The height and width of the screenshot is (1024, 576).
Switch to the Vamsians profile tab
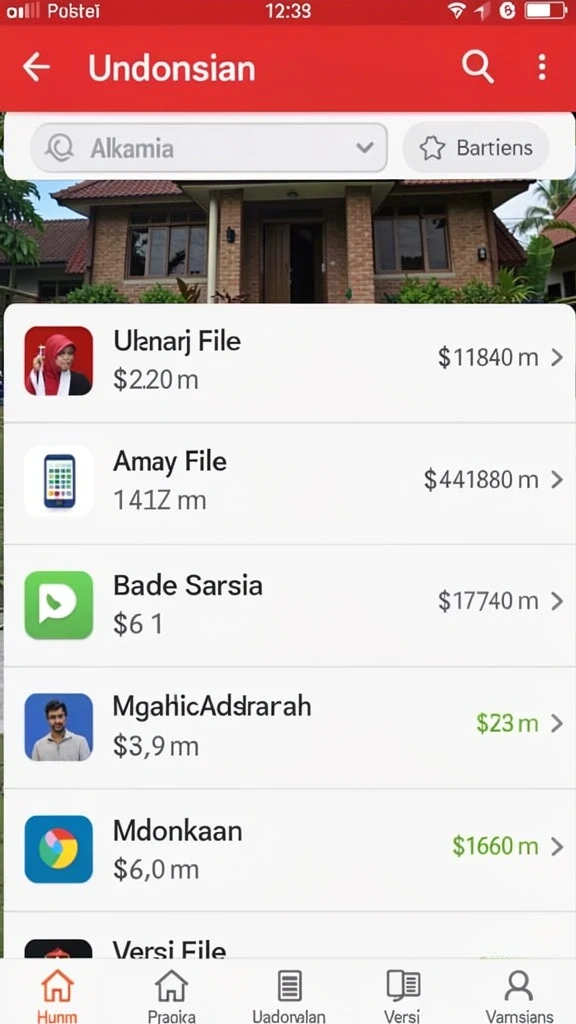[519, 994]
